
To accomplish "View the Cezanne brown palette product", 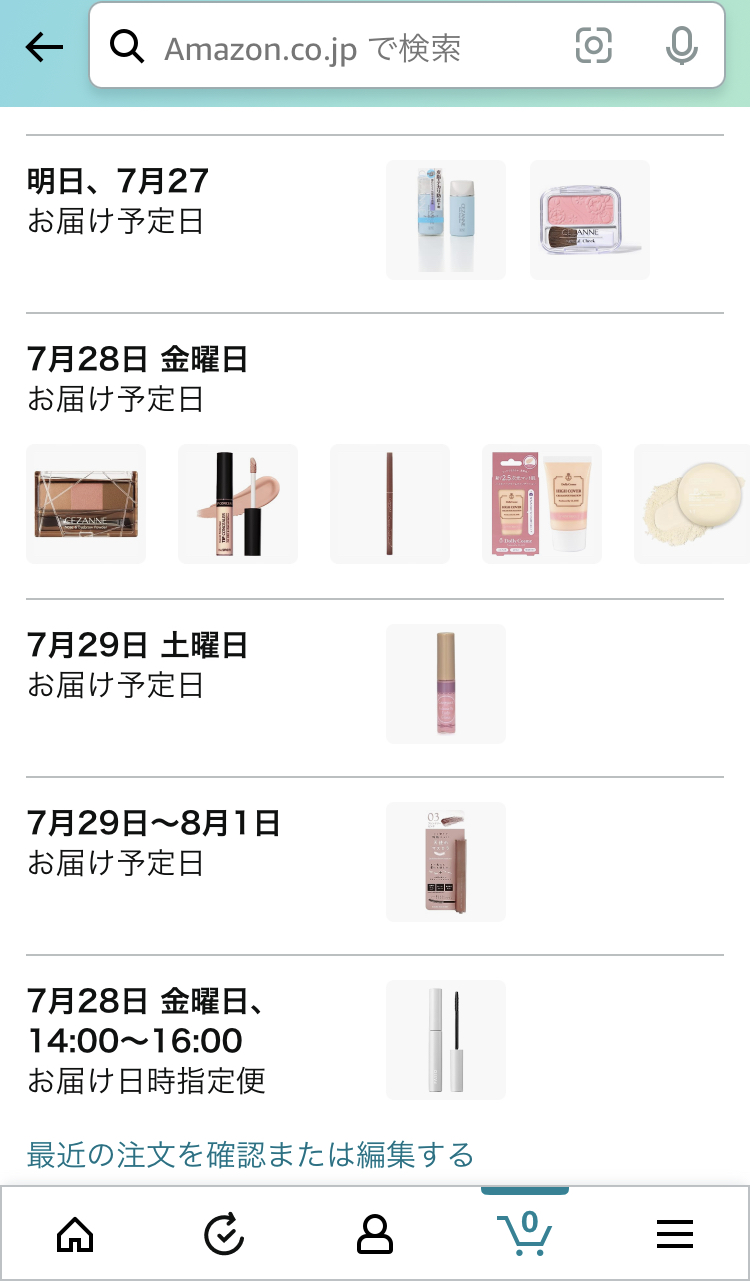I will coord(86,504).
